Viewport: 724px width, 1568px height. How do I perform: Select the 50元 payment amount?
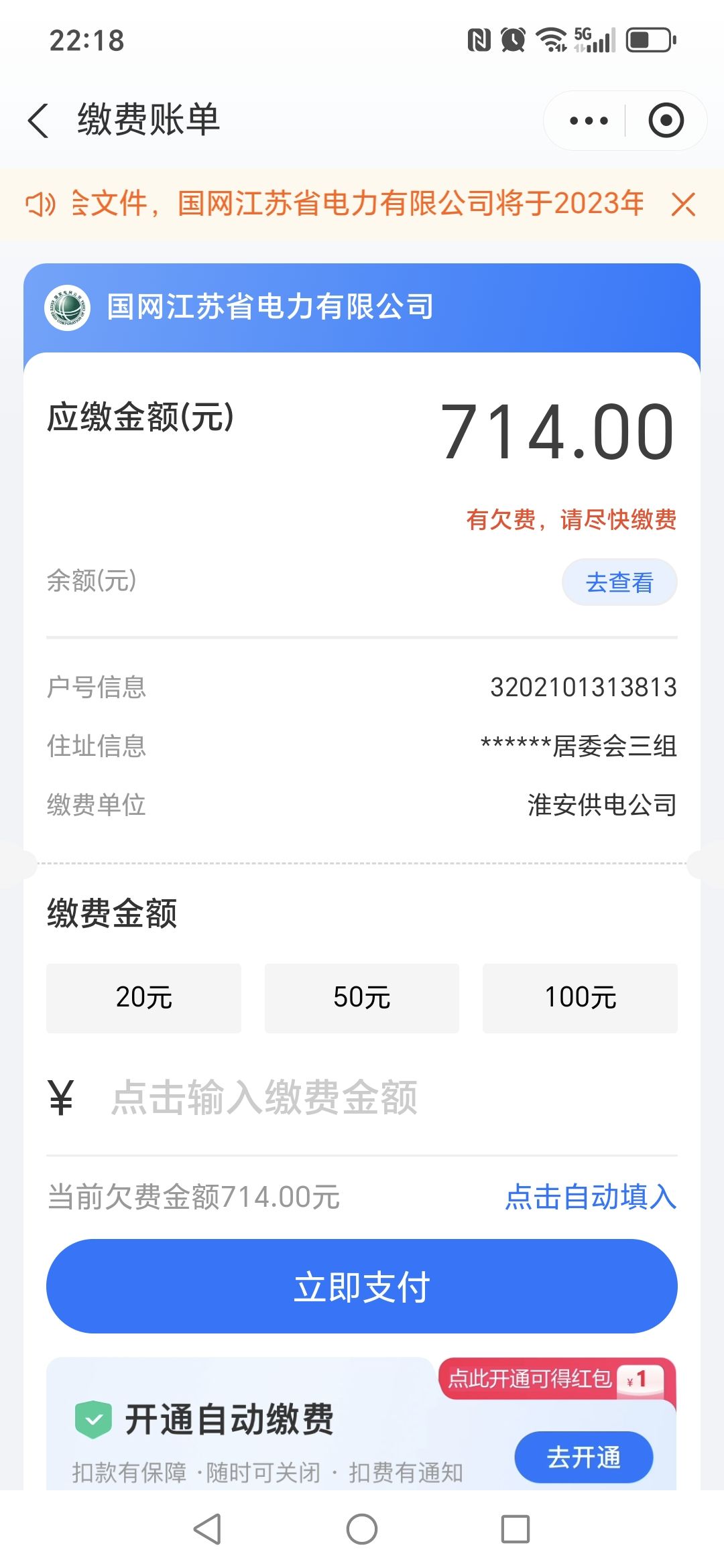click(362, 998)
